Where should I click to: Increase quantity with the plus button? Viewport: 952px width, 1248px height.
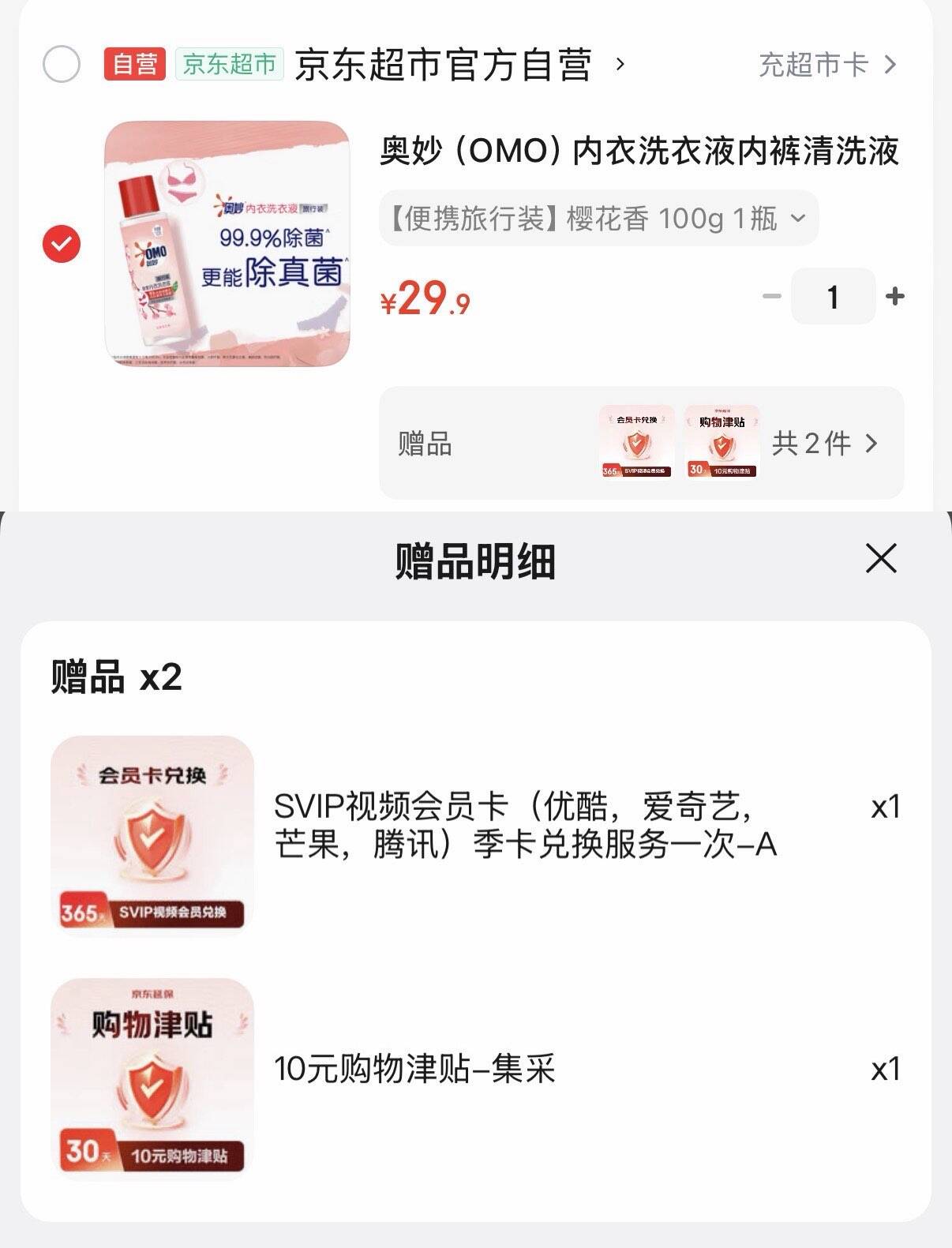(x=895, y=297)
